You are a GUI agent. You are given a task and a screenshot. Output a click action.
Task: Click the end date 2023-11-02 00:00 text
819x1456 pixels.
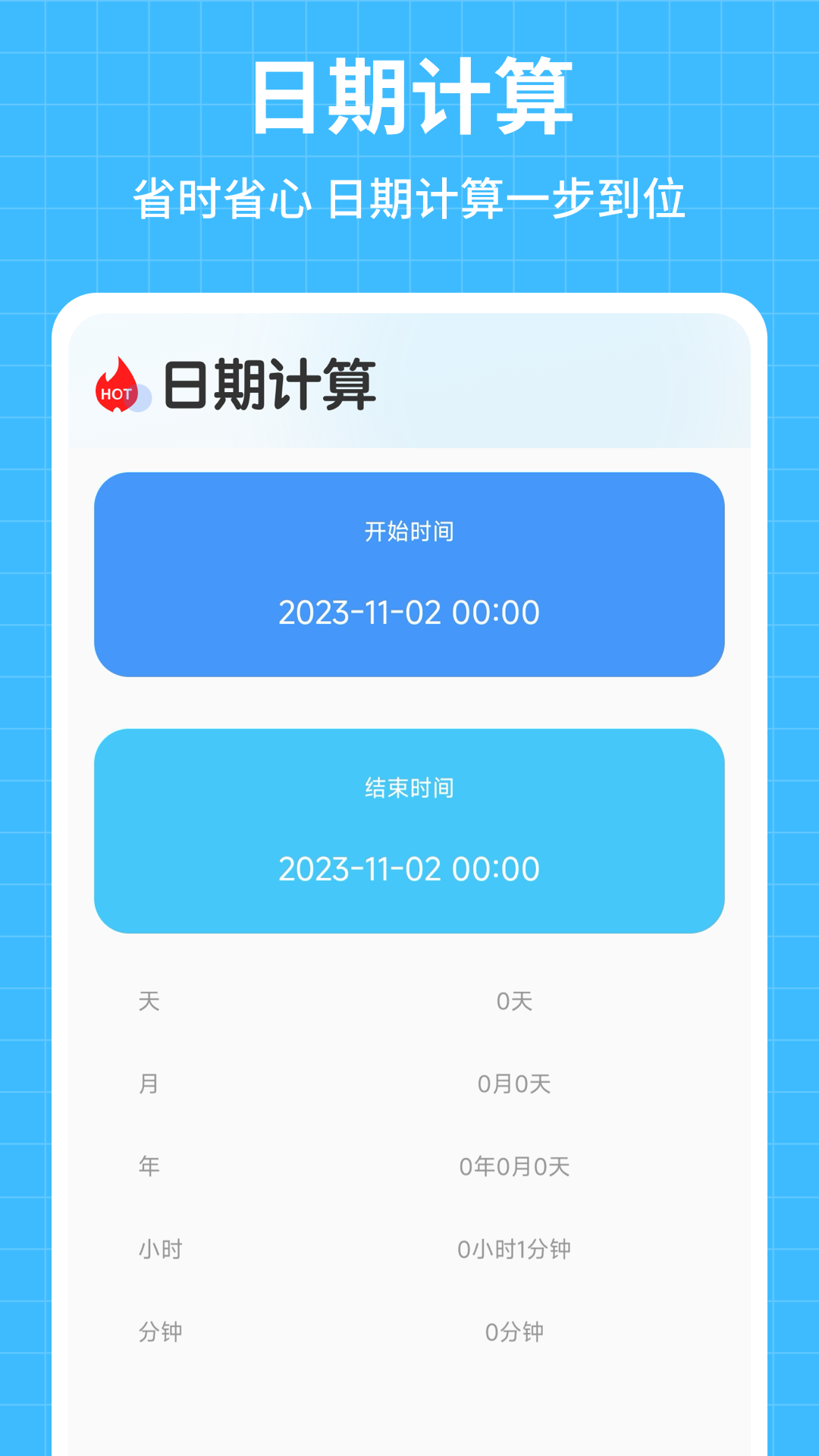409,868
